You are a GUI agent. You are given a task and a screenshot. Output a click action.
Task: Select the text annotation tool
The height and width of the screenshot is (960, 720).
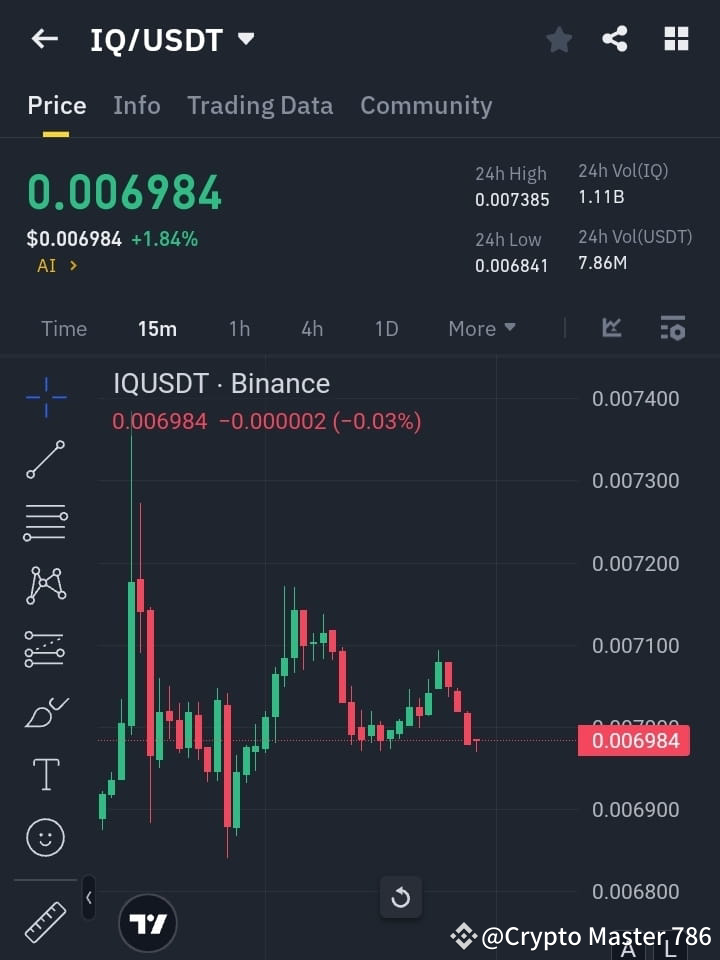click(45, 774)
